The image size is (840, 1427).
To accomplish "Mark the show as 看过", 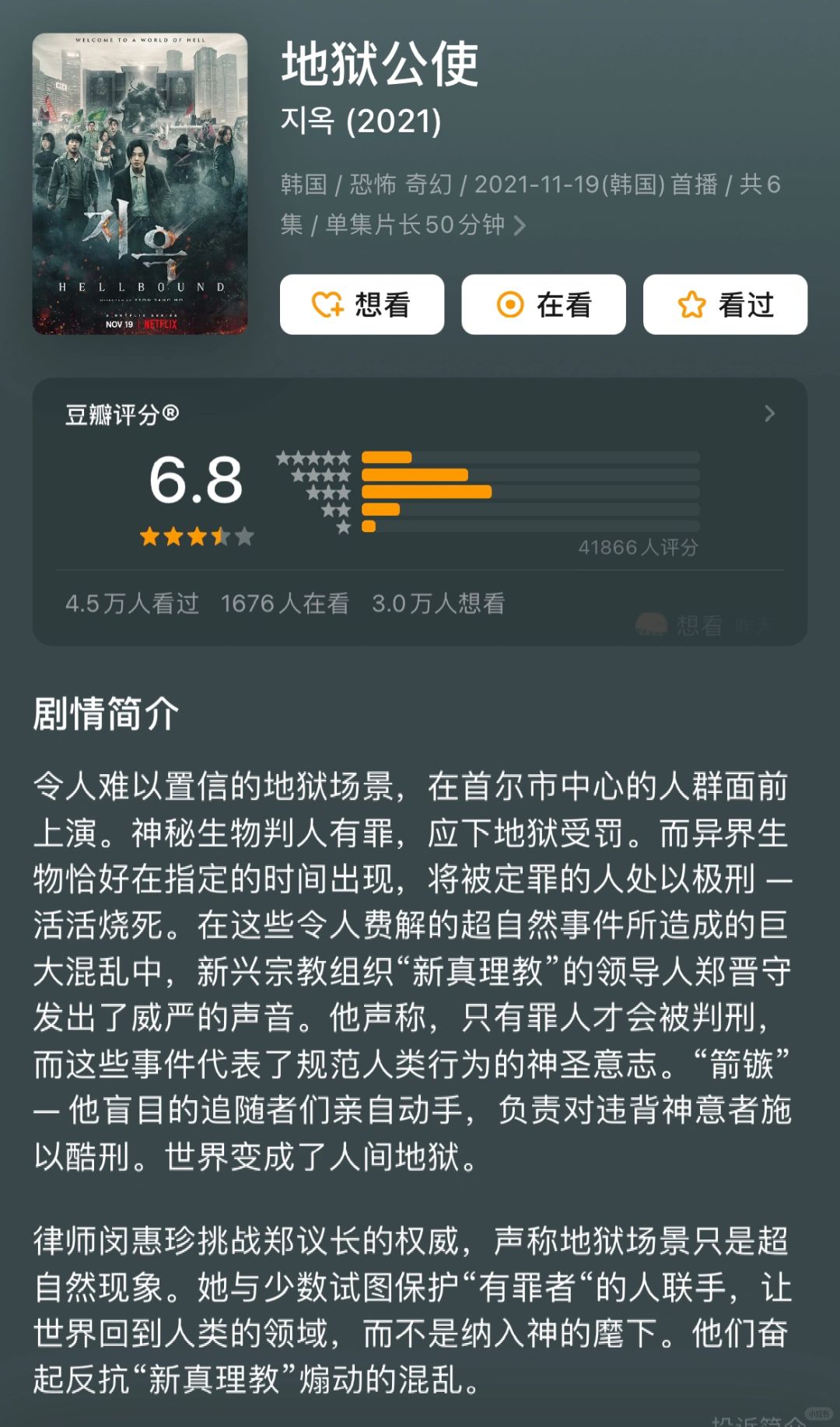I will click(x=725, y=304).
